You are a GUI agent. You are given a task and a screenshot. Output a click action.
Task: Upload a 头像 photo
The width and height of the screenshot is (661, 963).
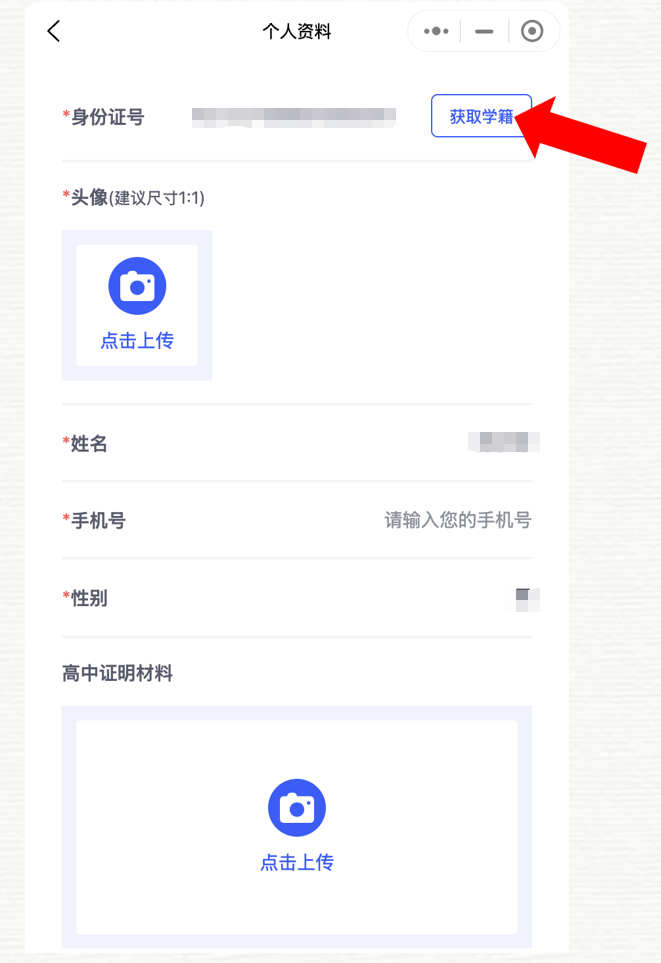tap(137, 305)
